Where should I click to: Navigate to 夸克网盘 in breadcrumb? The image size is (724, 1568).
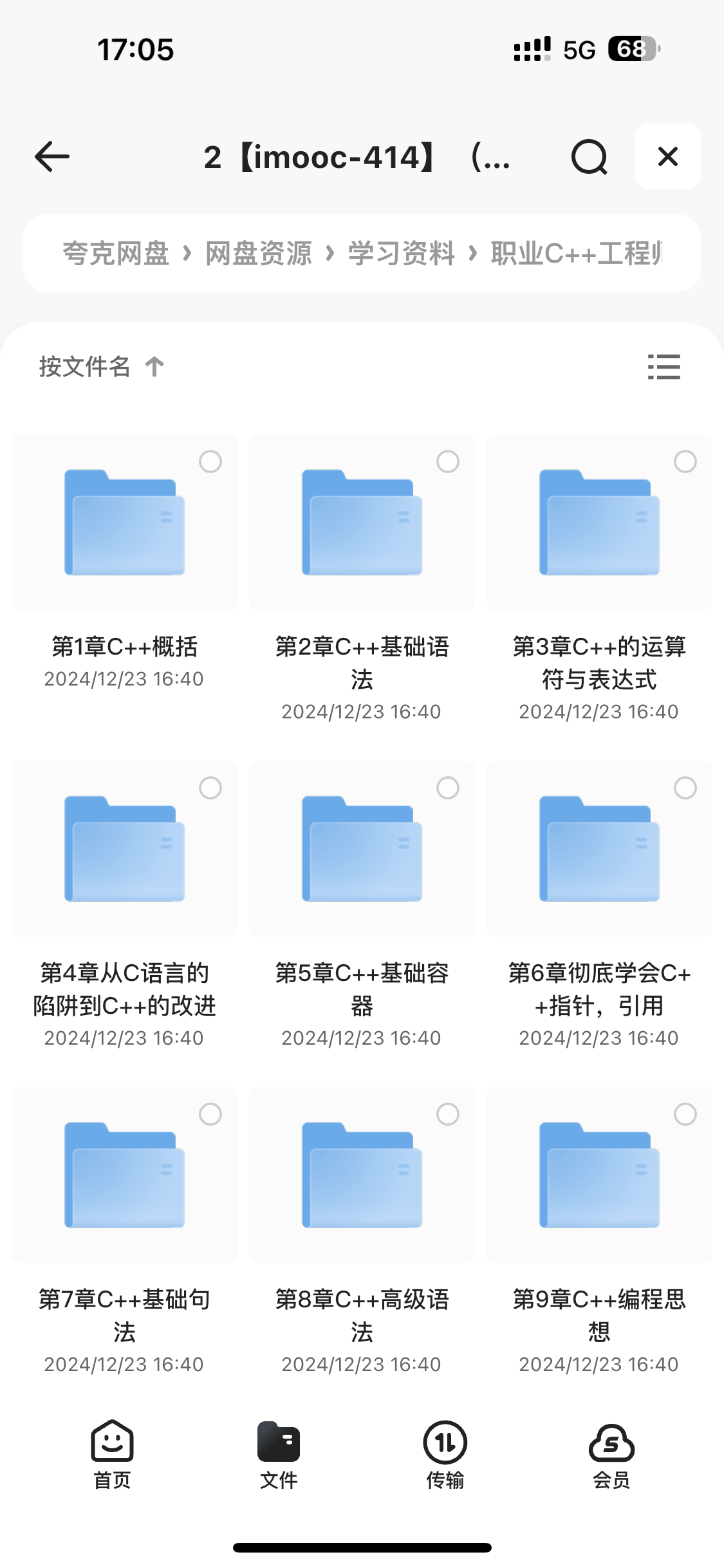115,253
